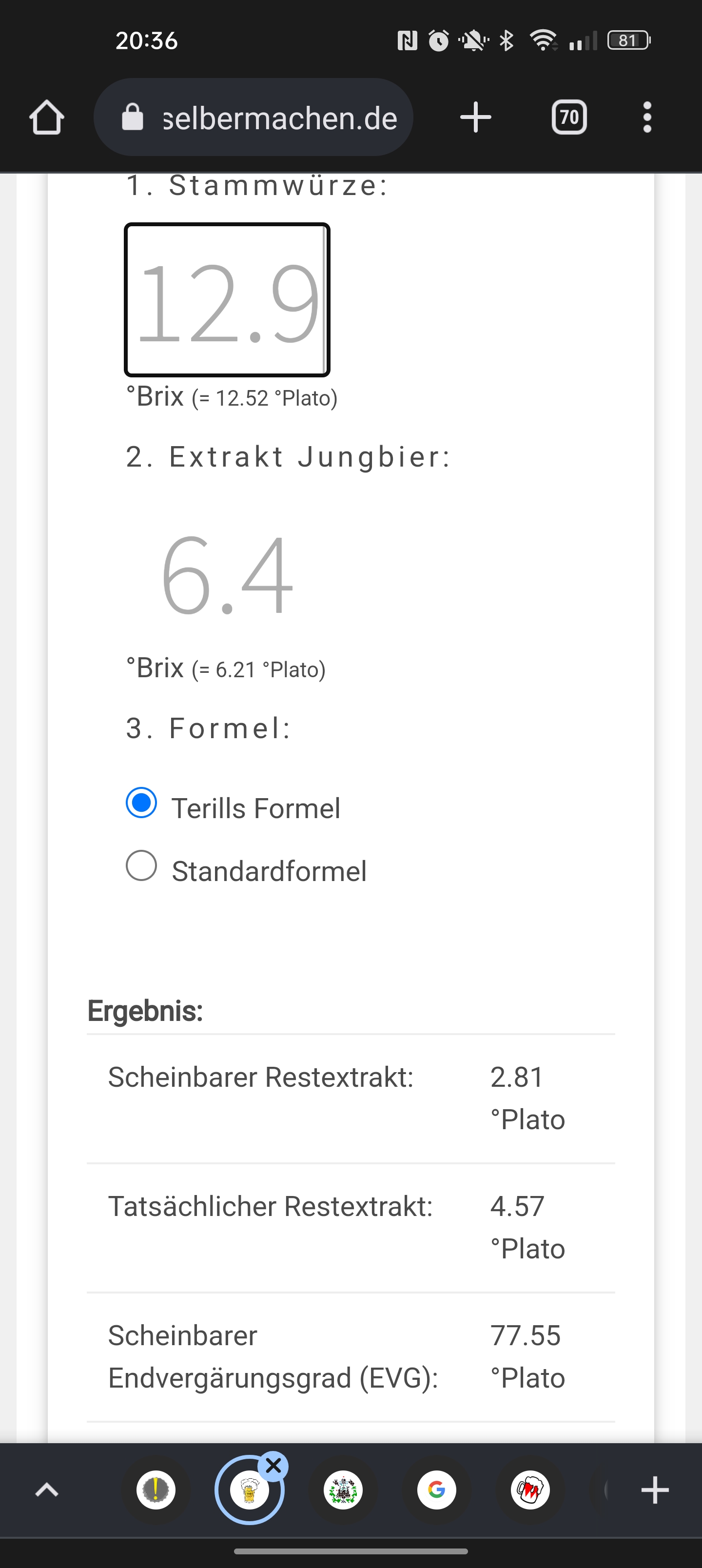Switch to the green crest tab

pyautogui.click(x=343, y=1490)
